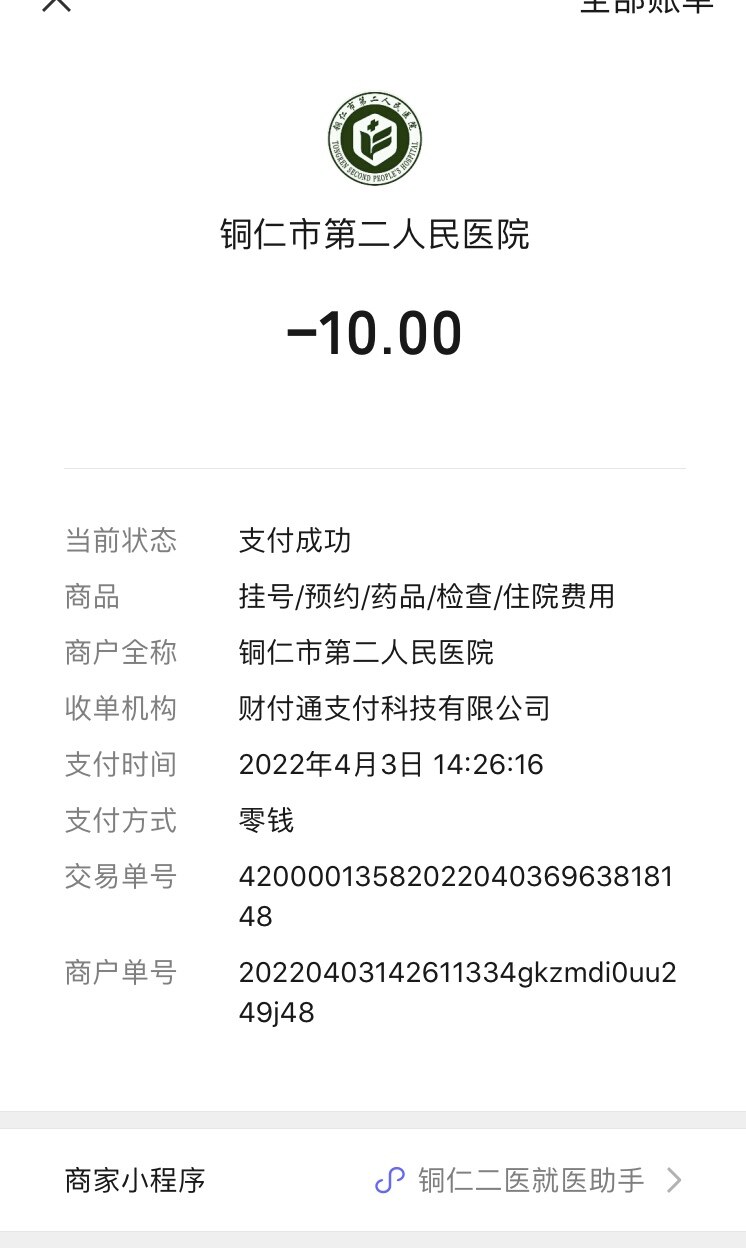Open the 铜仁二医就医助手 mini program row
Image resolution: width=746 pixels, height=1248 pixels.
pos(529,1180)
